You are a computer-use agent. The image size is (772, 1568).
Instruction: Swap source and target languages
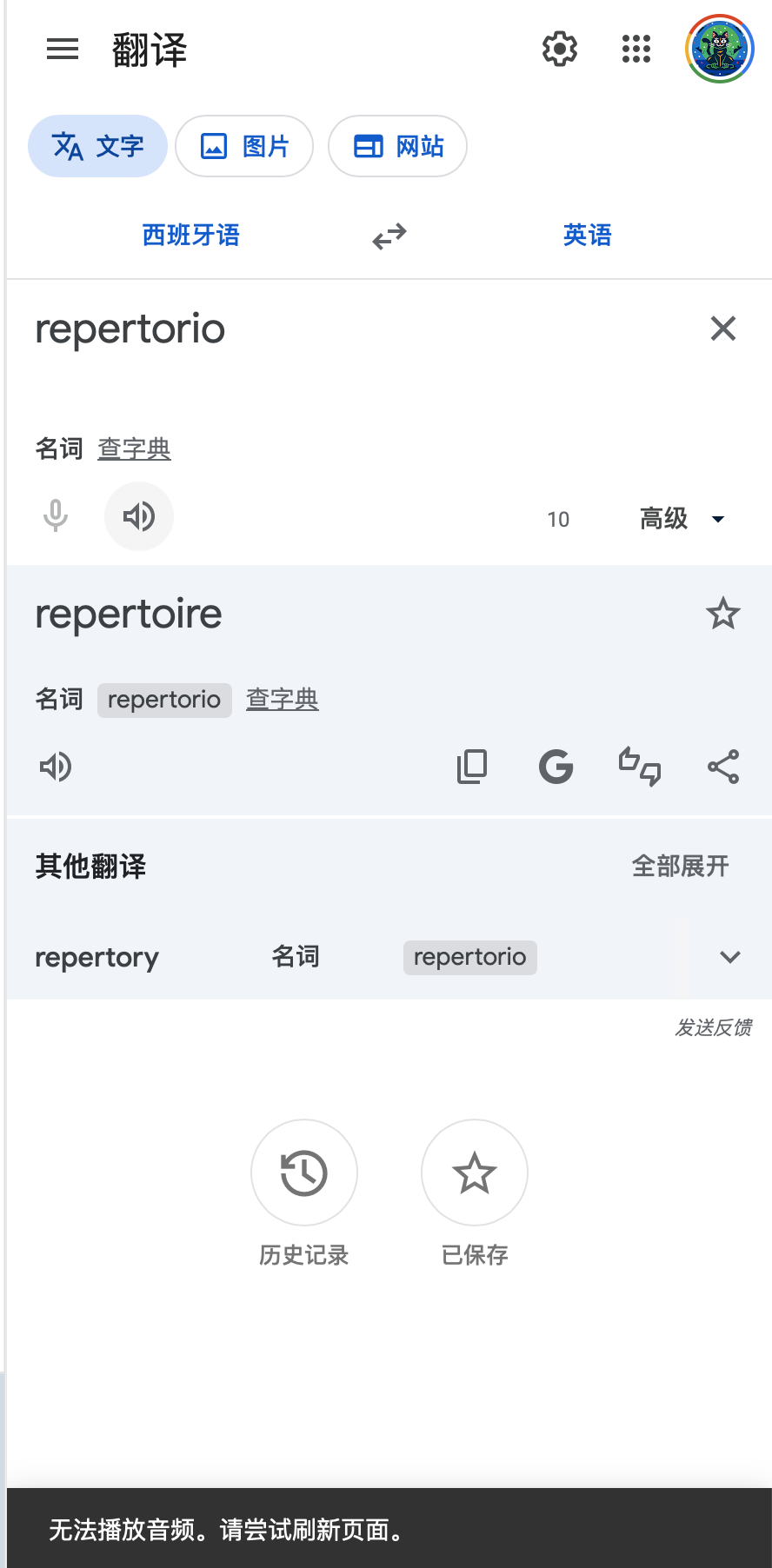pyautogui.click(x=389, y=236)
